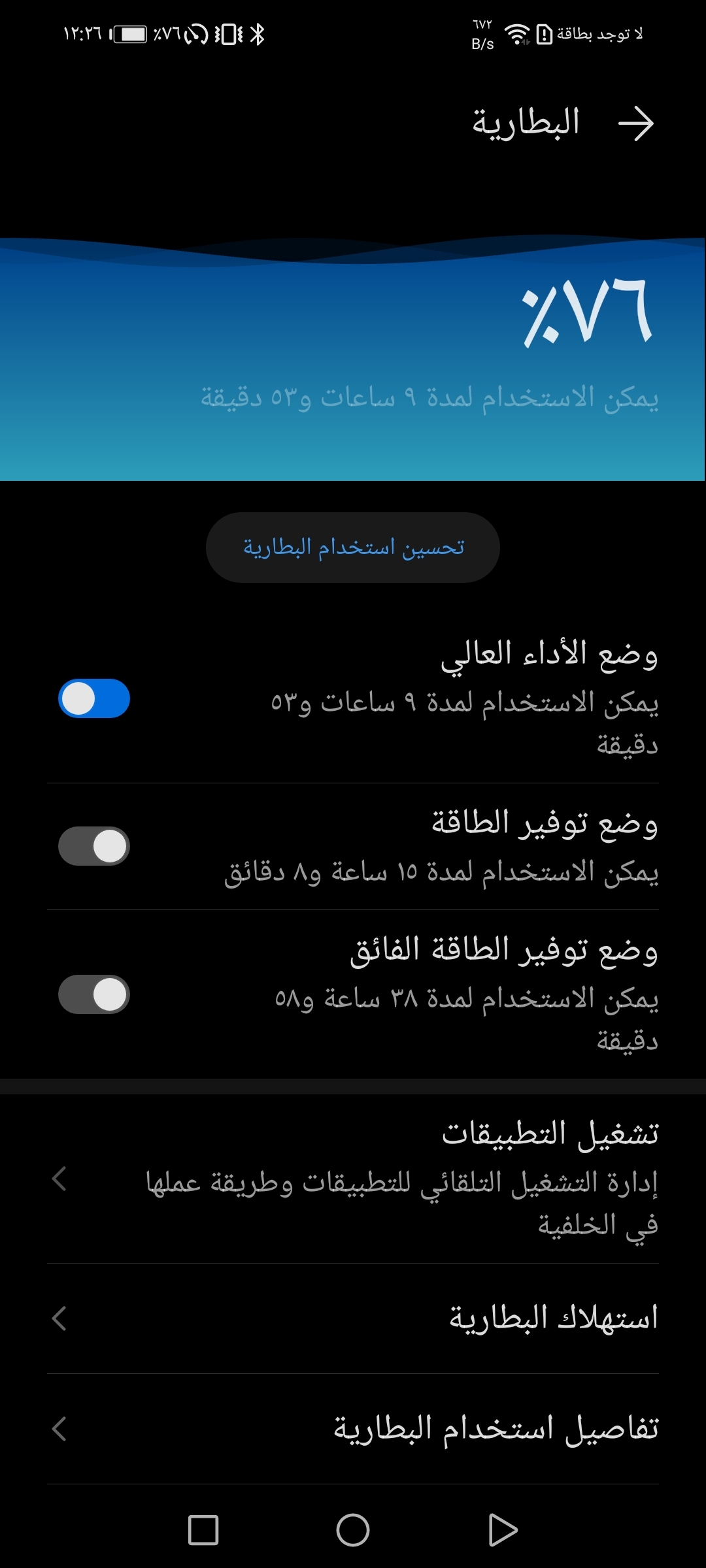The height and width of the screenshot is (1568, 706).
Task: Disable 'وضع الأداء العالي' high performance mode
Action: (x=95, y=698)
